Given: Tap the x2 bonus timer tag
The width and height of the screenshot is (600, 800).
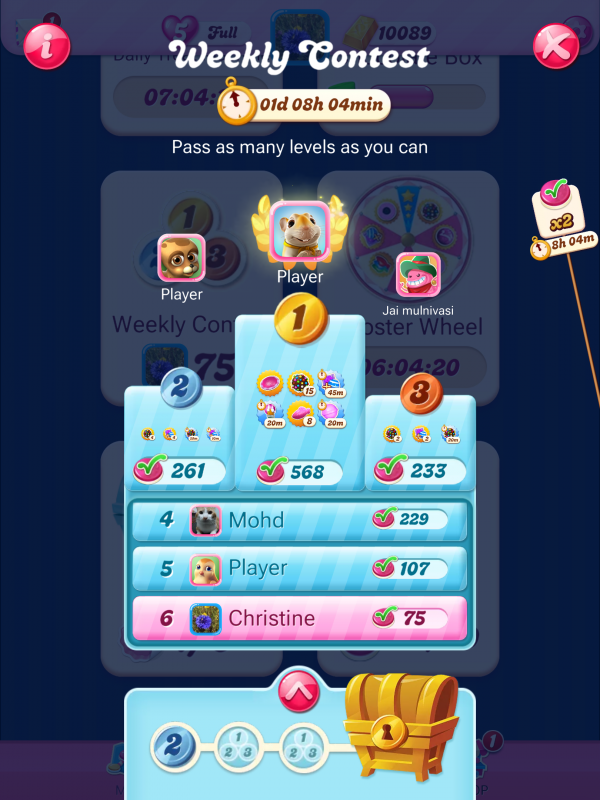Looking at the screenshot, I should click(x=561, y=218).
